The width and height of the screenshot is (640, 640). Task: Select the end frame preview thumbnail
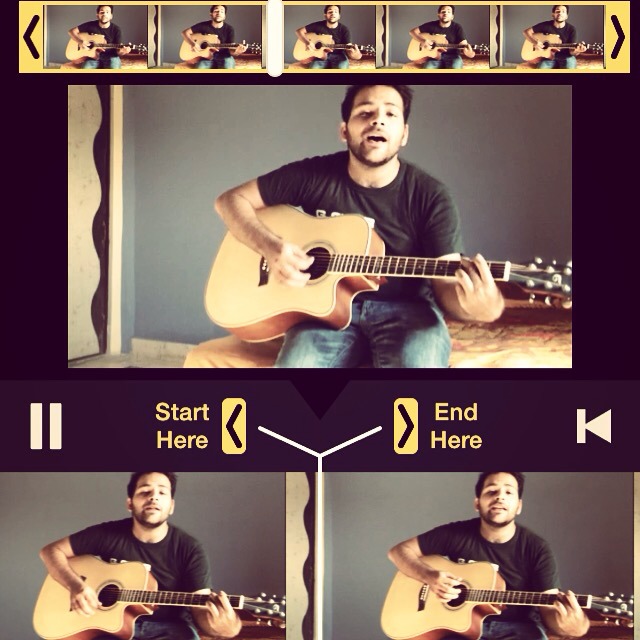click(482, 556)
